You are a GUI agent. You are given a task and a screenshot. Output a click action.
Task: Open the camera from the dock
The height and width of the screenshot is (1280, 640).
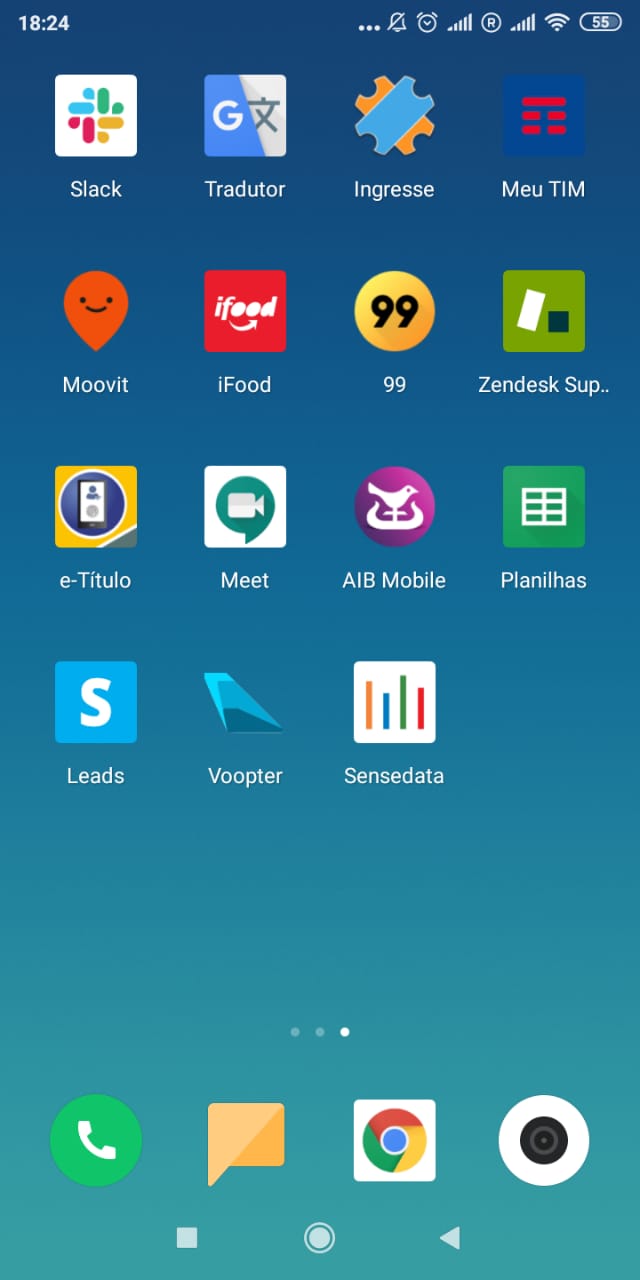[543, 1140]
